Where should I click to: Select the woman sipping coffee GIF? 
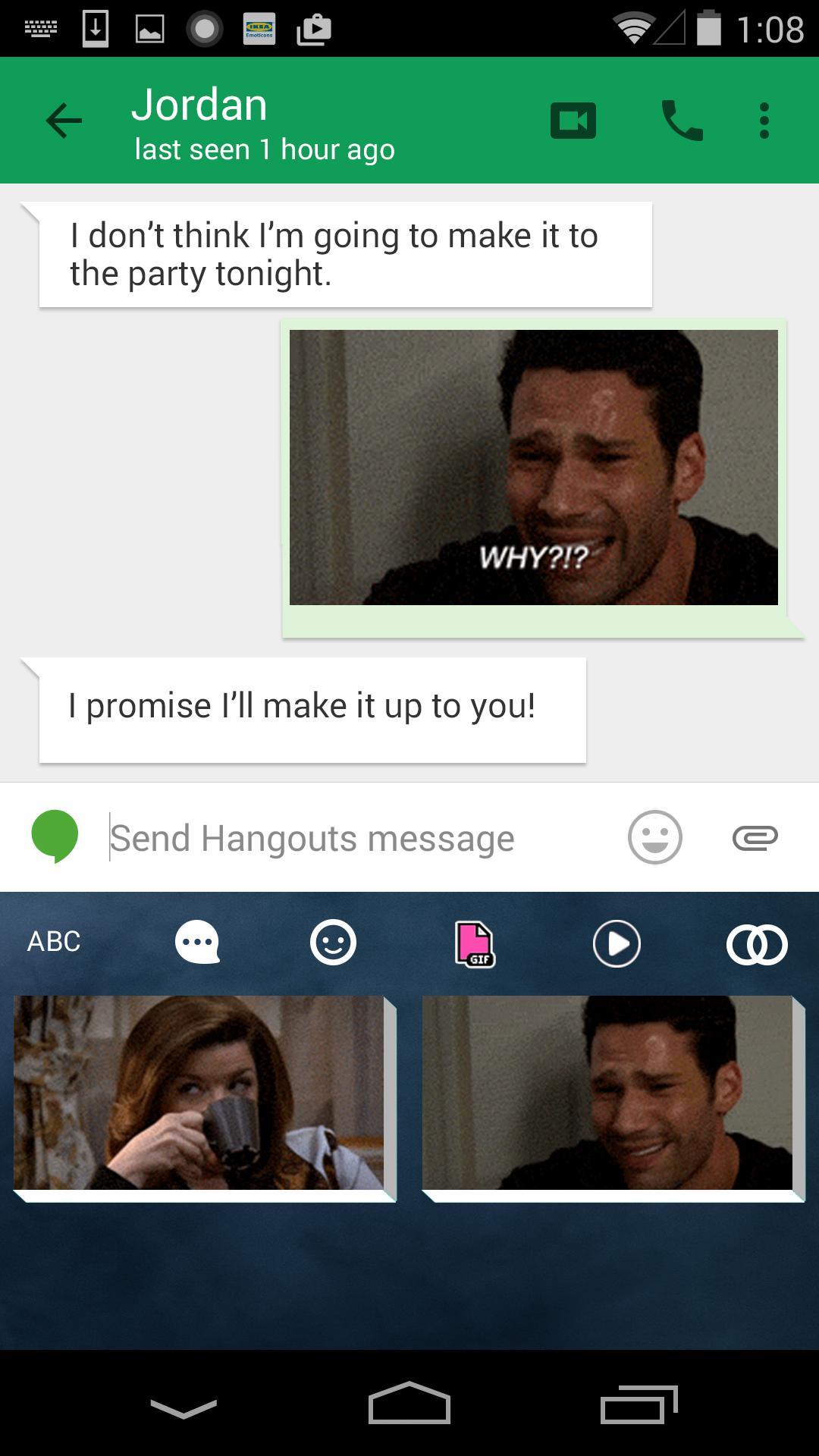click(200, 1094)
